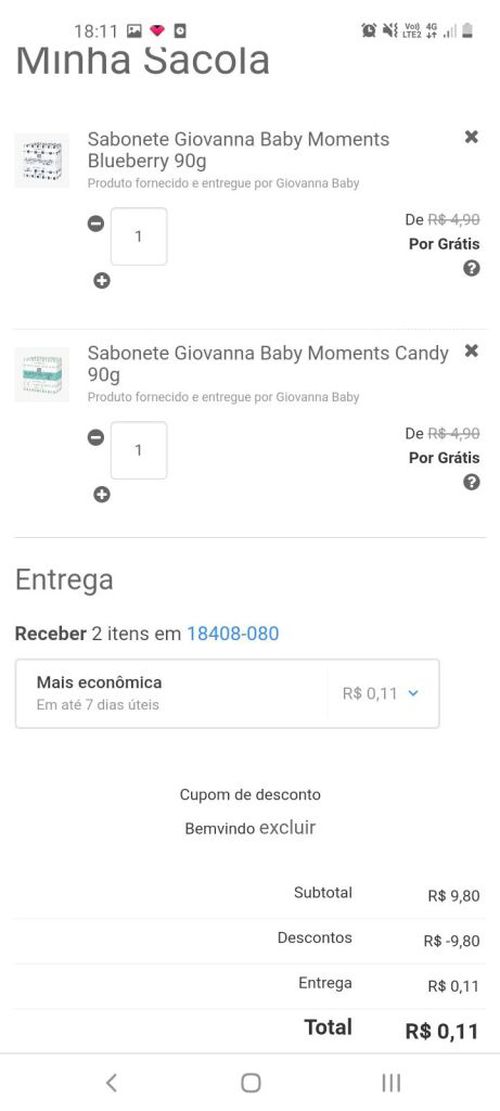Tap the Blueberry soap quantity field

[x=139, y=237]
